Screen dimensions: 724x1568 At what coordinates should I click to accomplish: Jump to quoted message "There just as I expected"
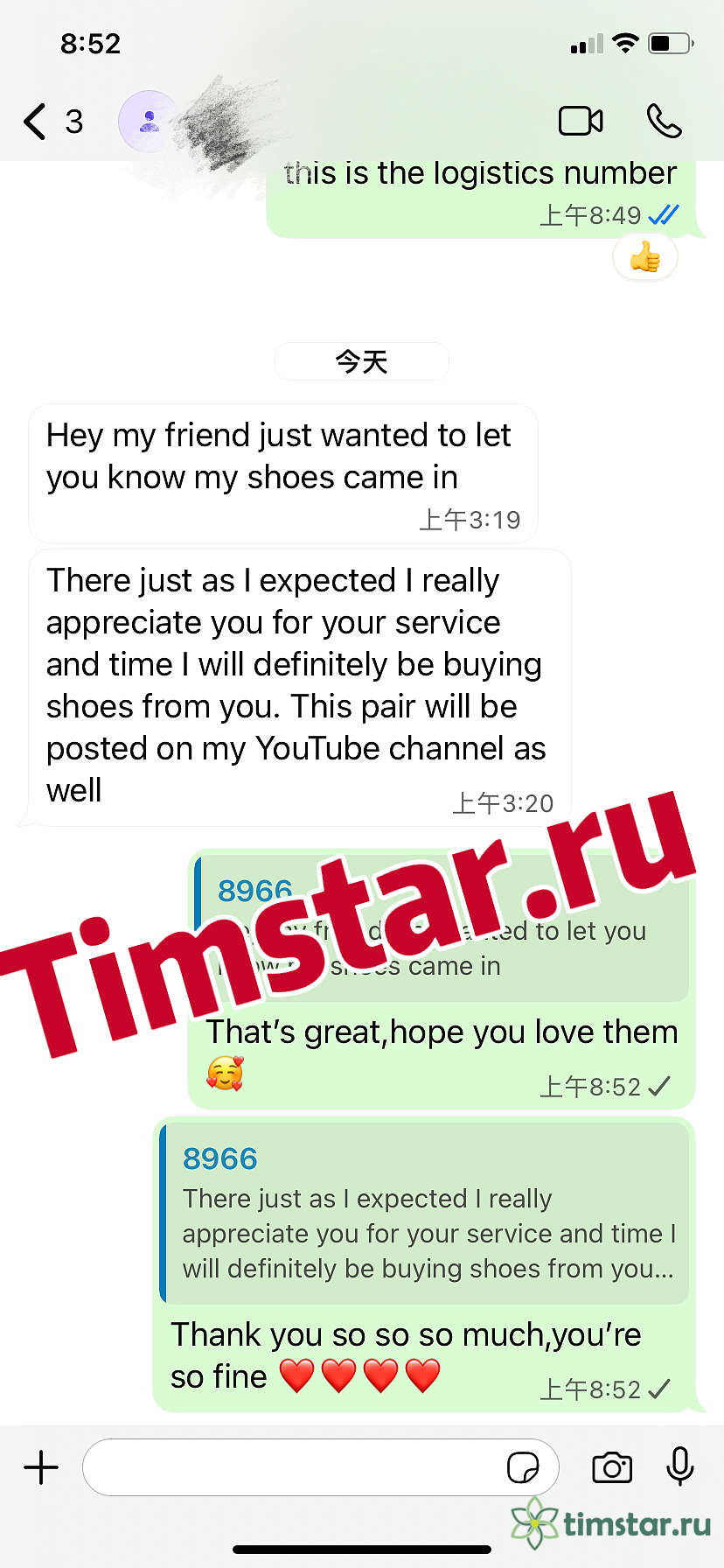coord(425,1214)
